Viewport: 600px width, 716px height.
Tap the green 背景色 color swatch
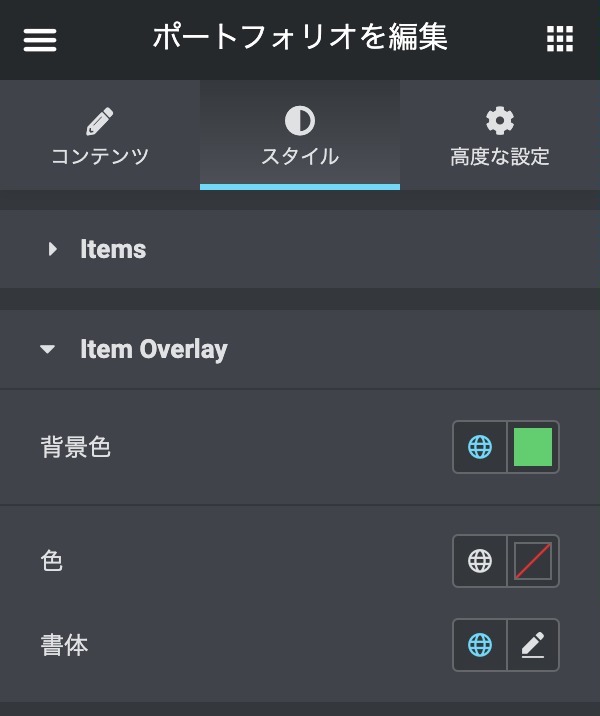[x=533, y=447]
